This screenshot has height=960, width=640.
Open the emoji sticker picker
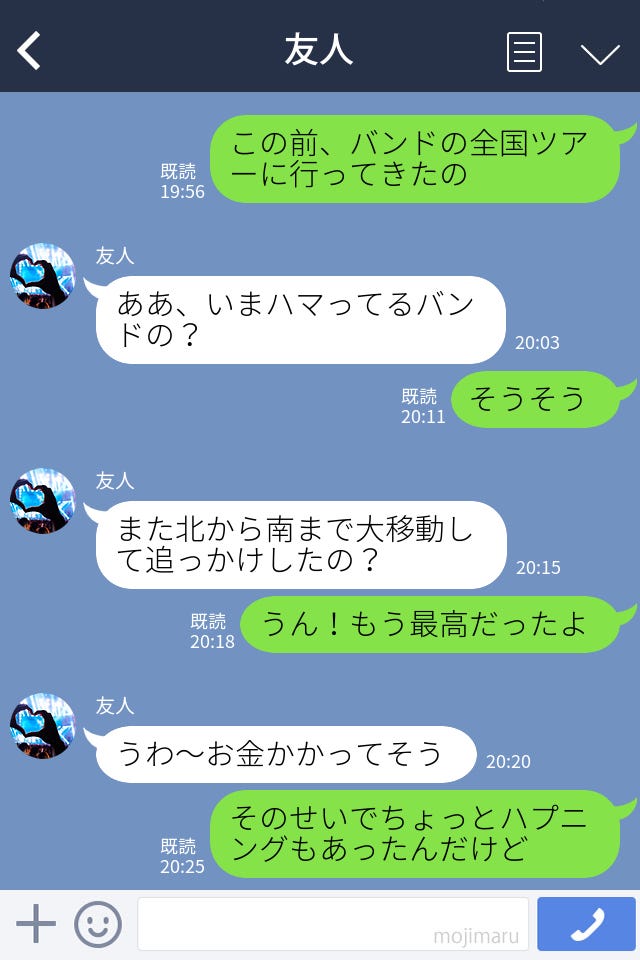click(x=98, y=924)
